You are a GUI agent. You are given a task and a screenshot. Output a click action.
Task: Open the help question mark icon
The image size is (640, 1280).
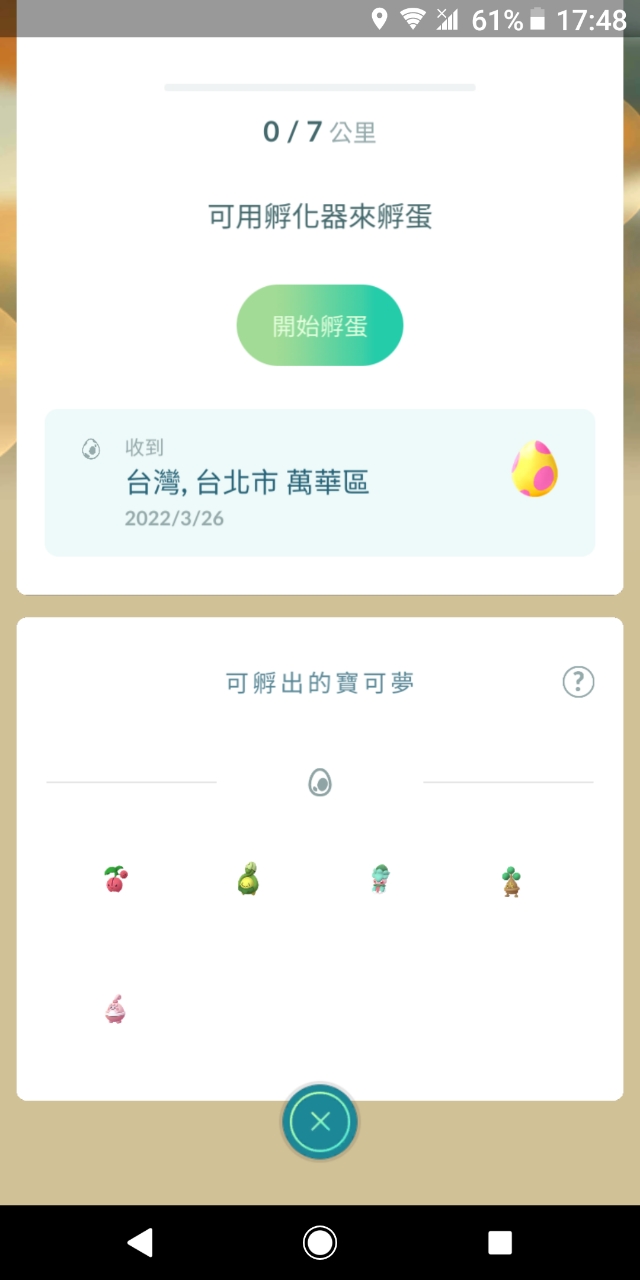pyautogui.click(x=578, y=683)
